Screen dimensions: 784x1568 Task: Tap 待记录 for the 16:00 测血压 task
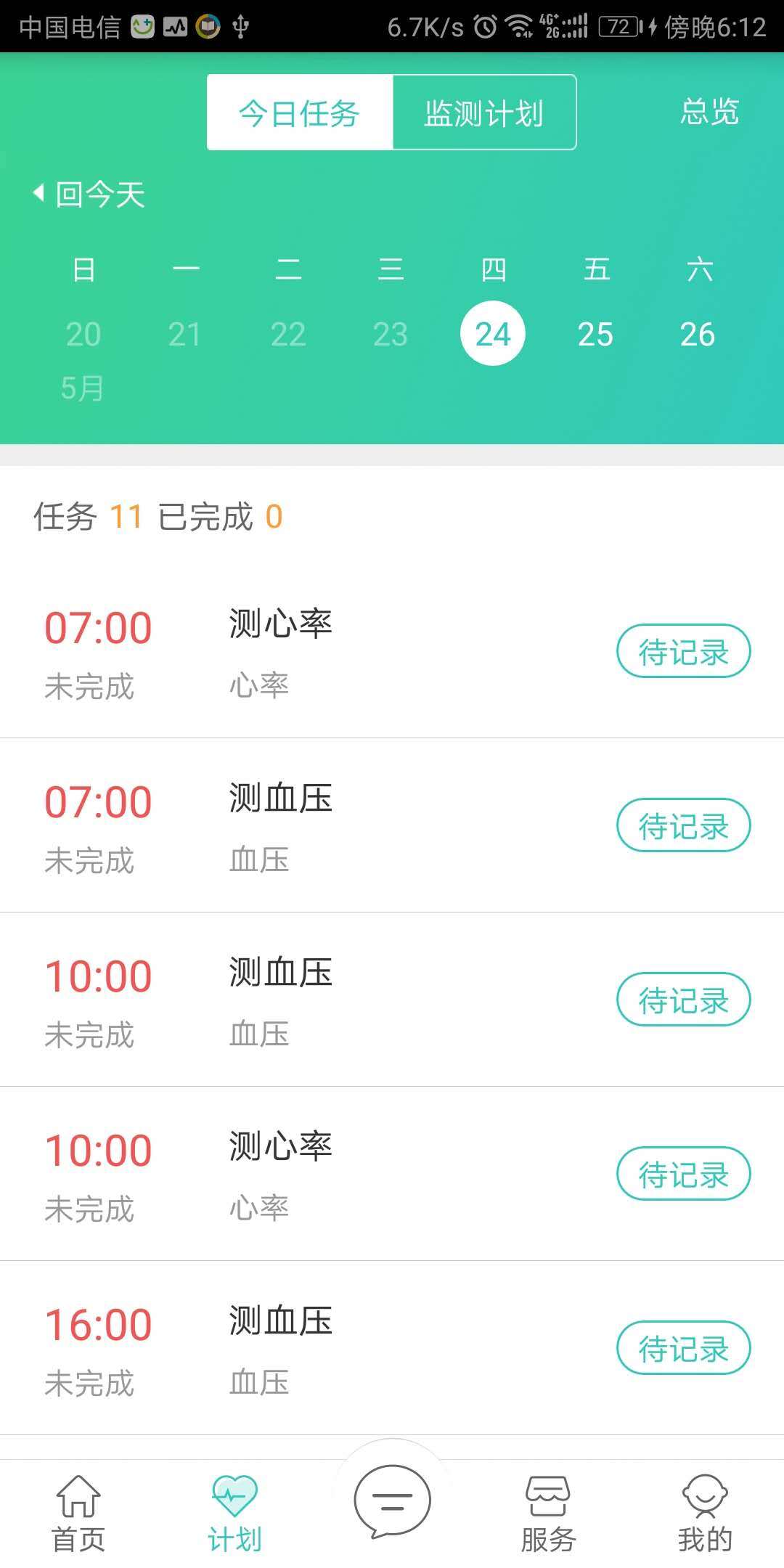click(683, 1348)
